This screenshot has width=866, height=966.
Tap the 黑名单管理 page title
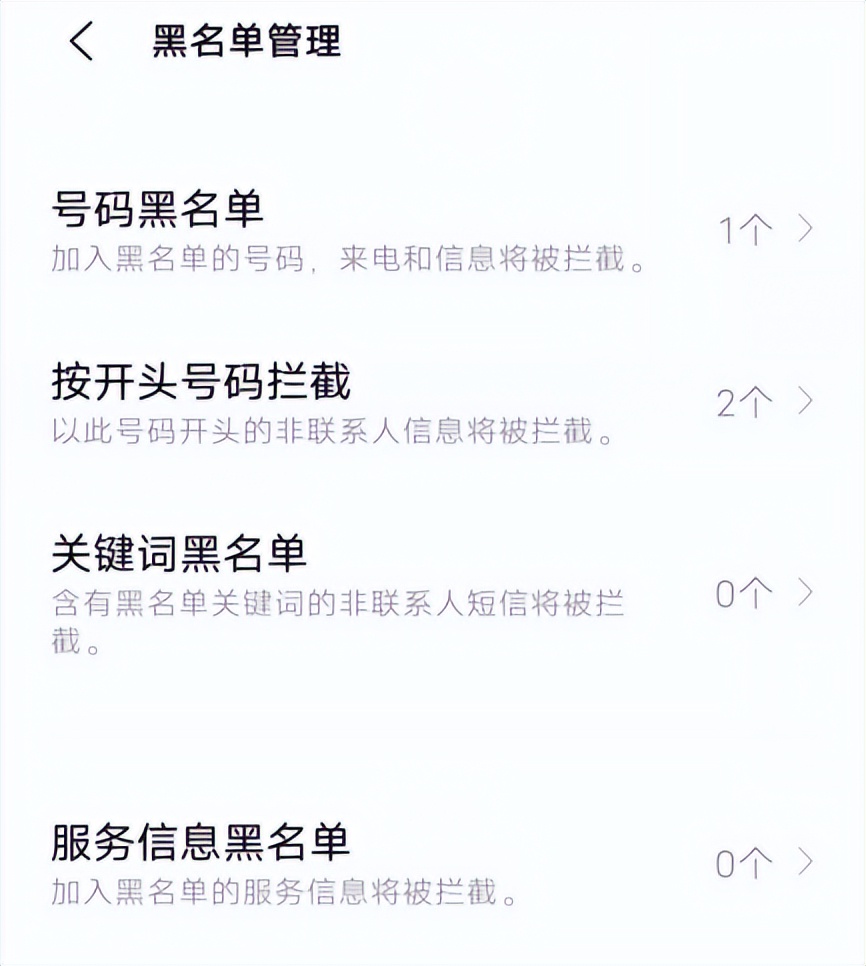point(246,43)
